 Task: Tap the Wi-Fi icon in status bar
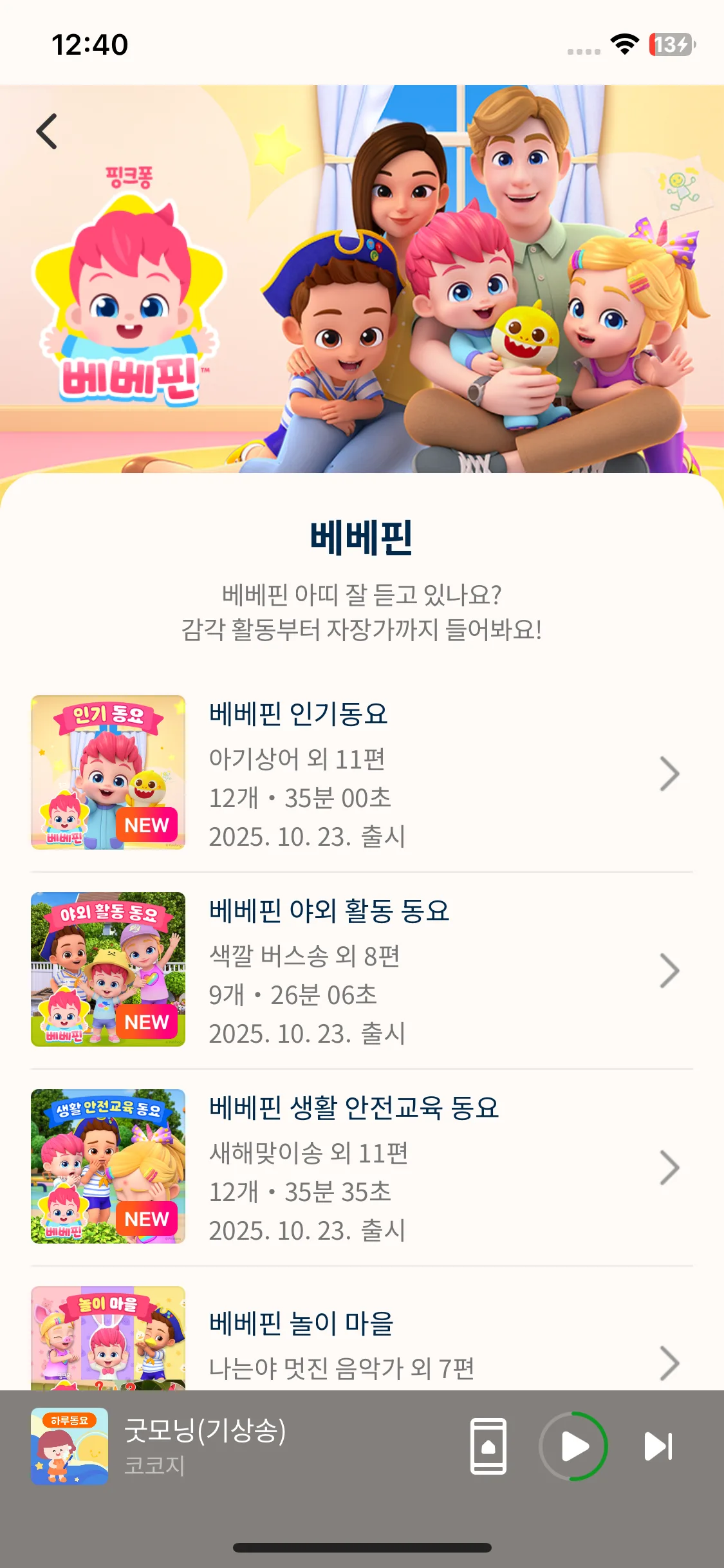coord(622,45)
